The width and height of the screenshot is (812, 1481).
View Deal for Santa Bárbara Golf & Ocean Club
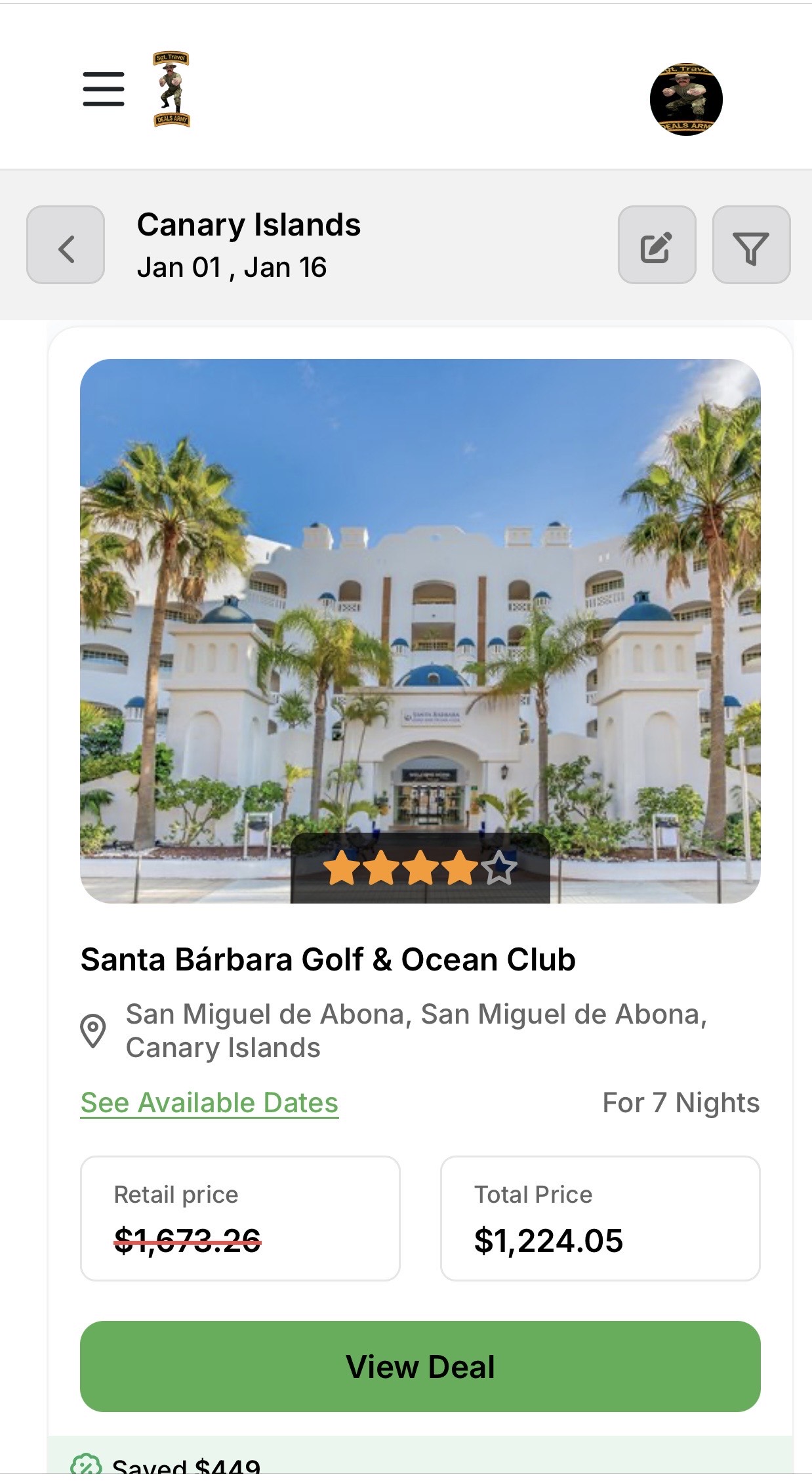coord(420,1367)
